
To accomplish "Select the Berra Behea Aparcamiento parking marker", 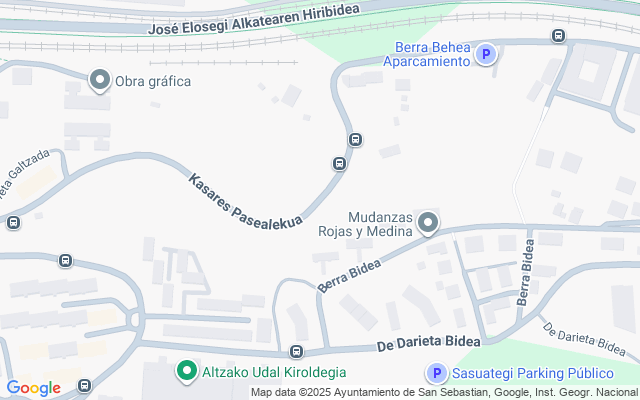I will (x=486, y=54).
